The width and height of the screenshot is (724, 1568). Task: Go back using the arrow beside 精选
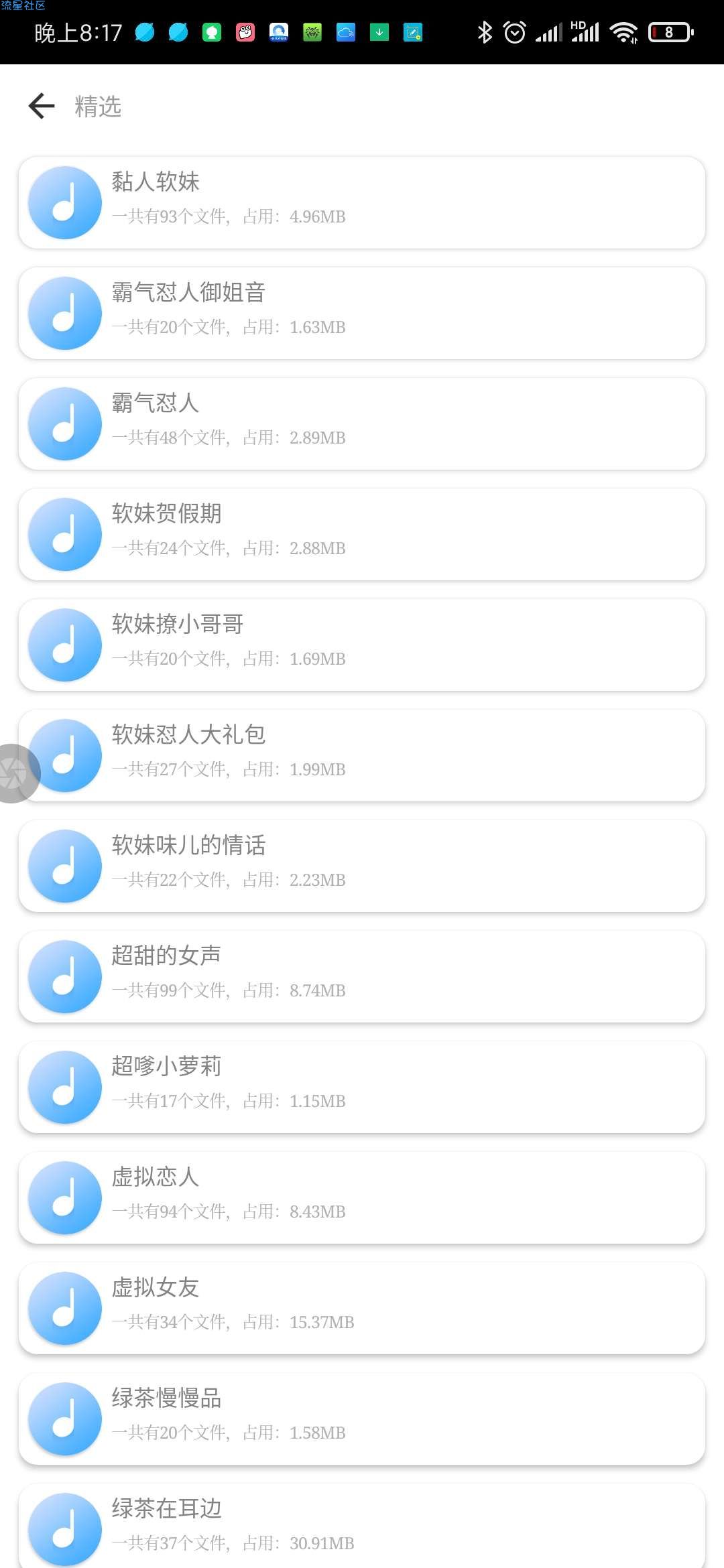coord(42,106)
